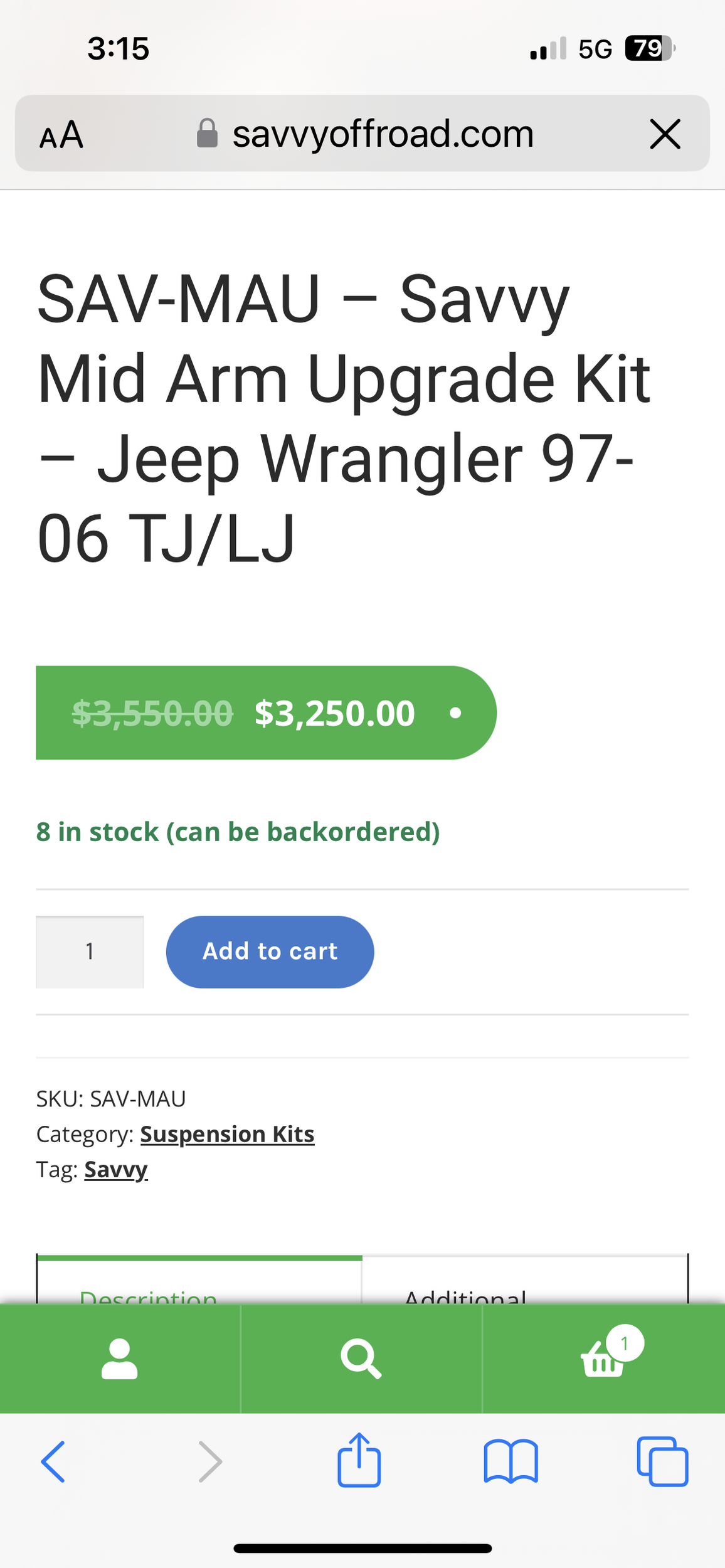Open the account profile icon
This screenshot has height=1568, width=725.
(x=119, y=1359)
